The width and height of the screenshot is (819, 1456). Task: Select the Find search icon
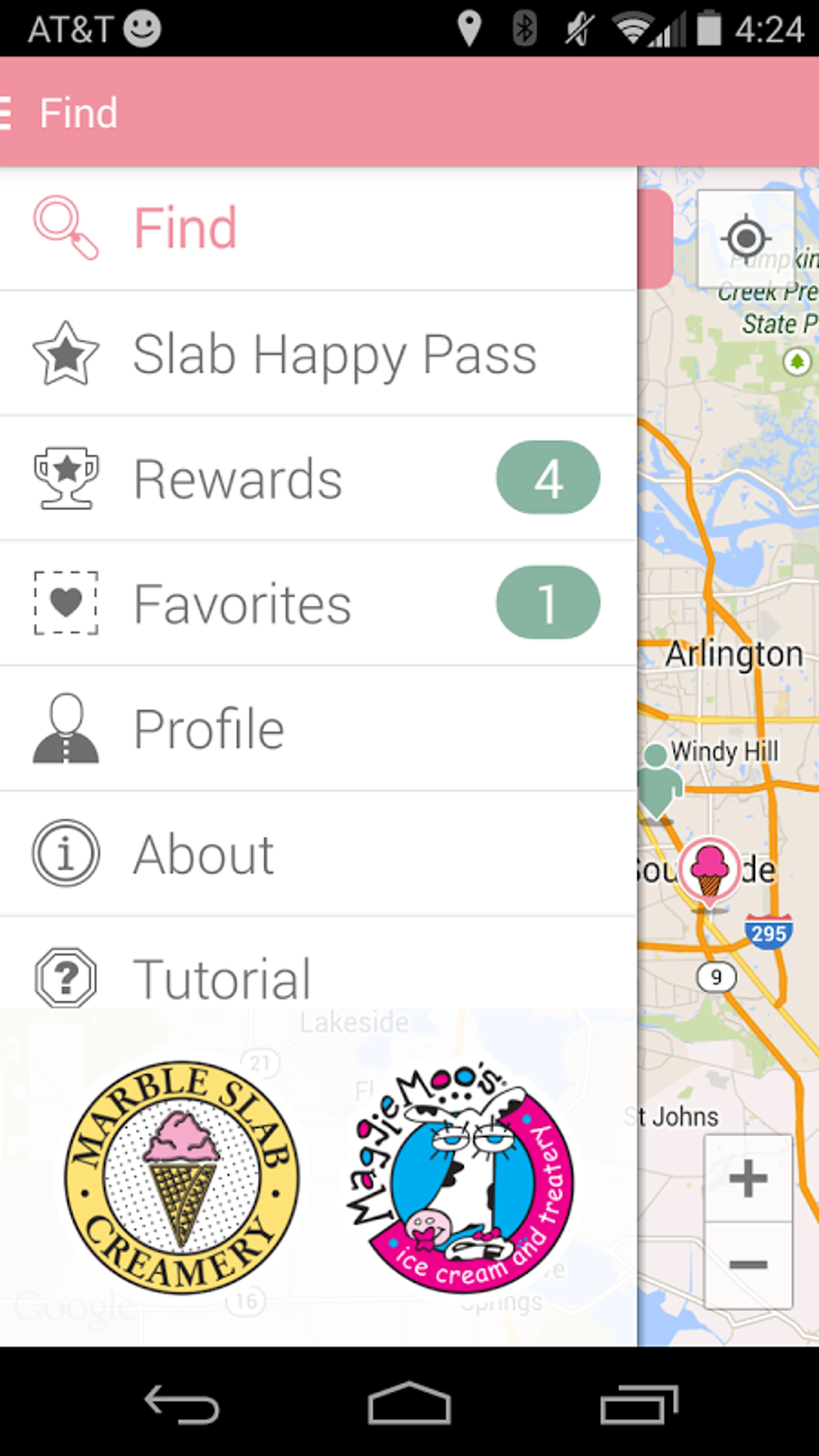pyautogui.click(x=65, y=226)
